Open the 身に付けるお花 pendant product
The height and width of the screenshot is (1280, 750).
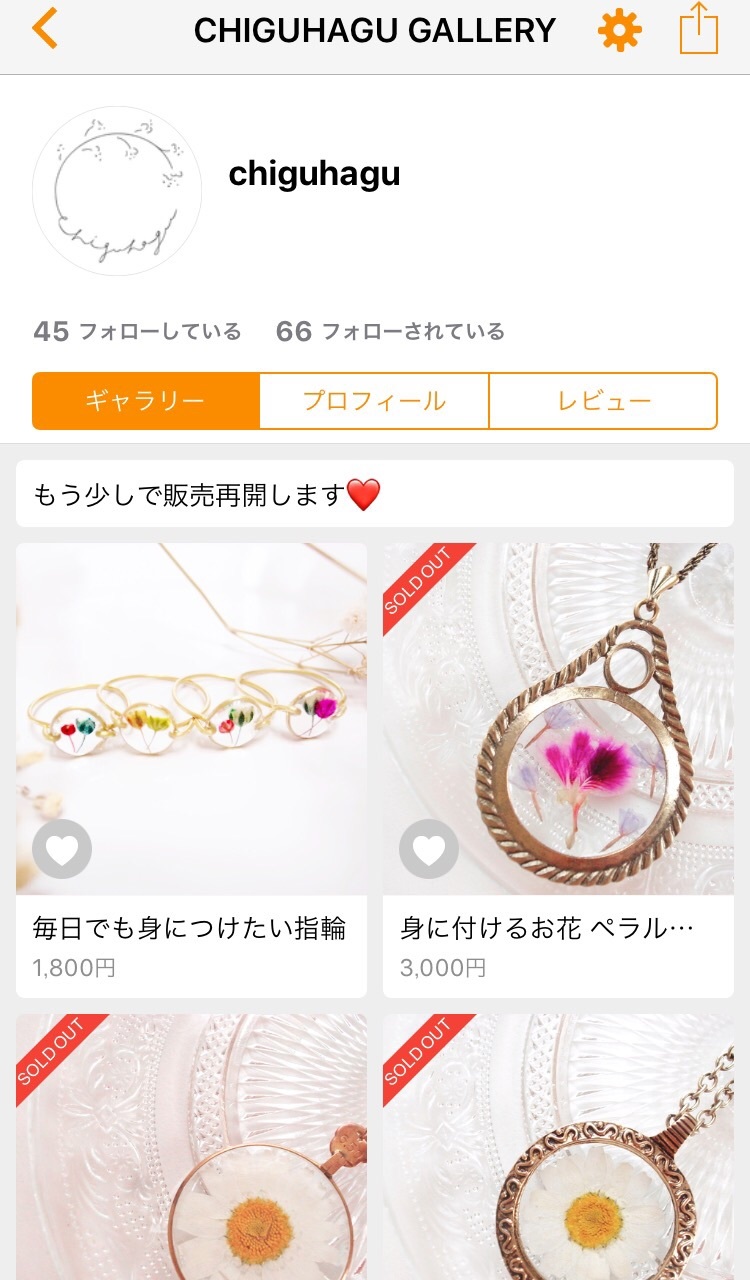(x=558, y=770)
